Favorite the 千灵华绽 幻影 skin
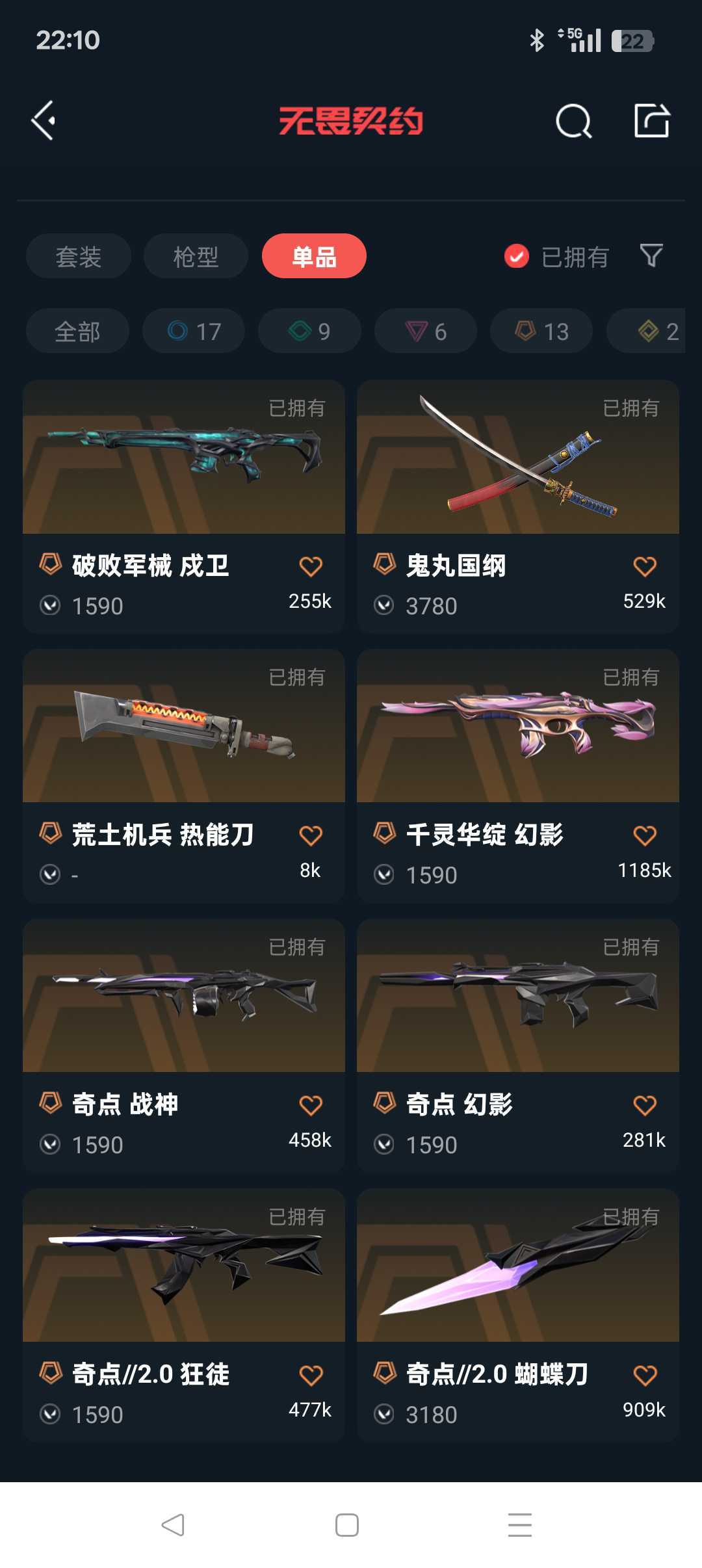The width and height of the screenshot is (702, 1568). coord(645,835)
